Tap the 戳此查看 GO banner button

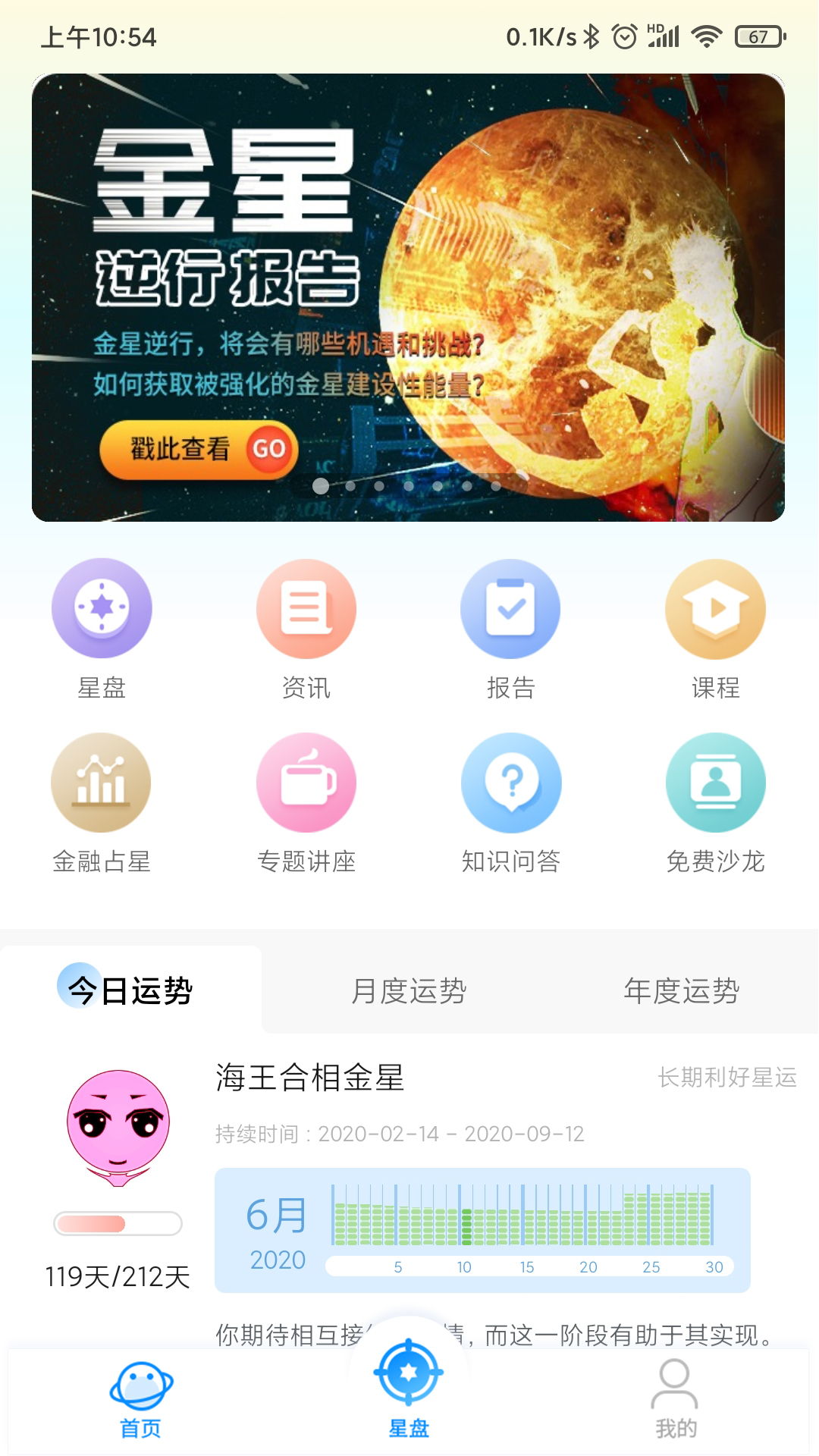pos(199,448)
